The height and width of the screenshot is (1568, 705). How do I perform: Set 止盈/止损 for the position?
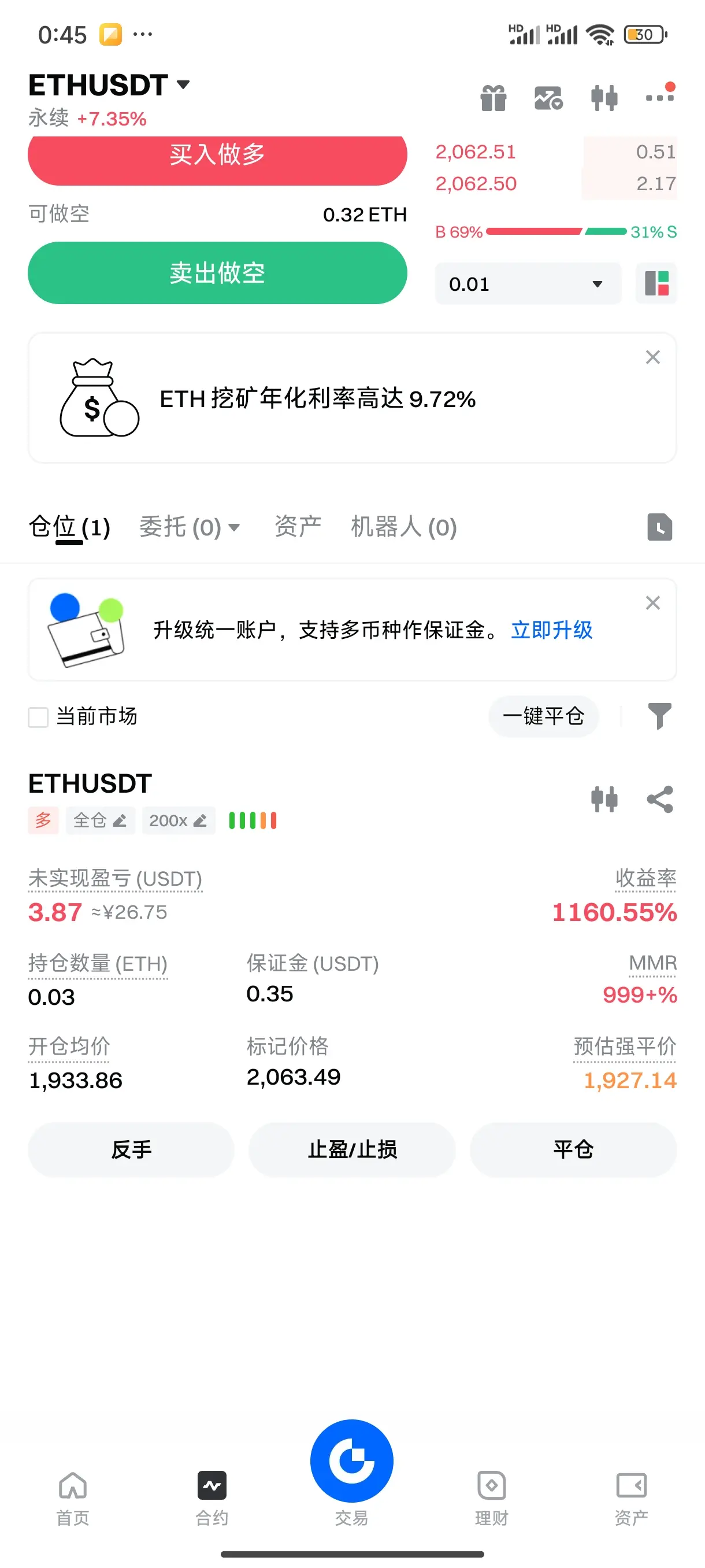click(x=352, y=1149)
